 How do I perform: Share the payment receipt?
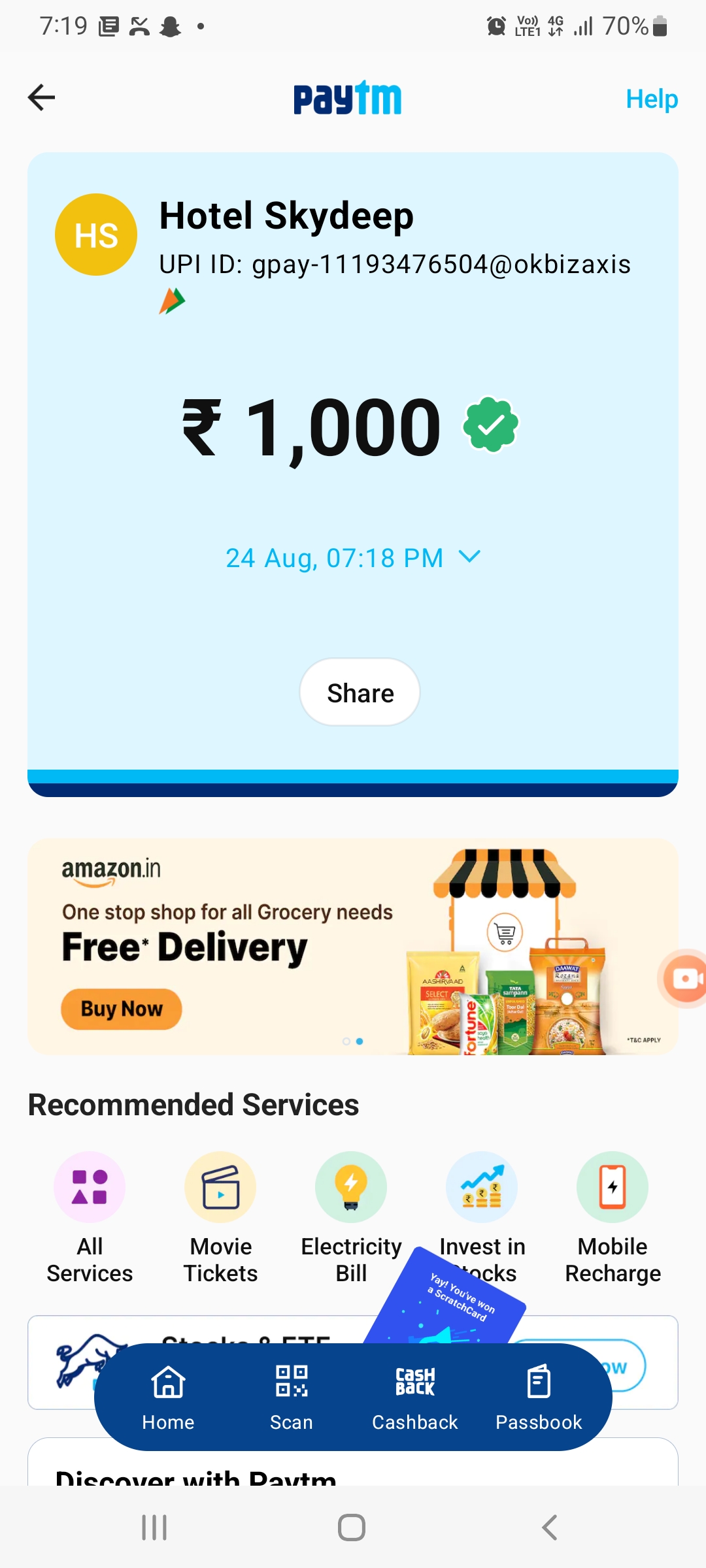coord(360,693)
